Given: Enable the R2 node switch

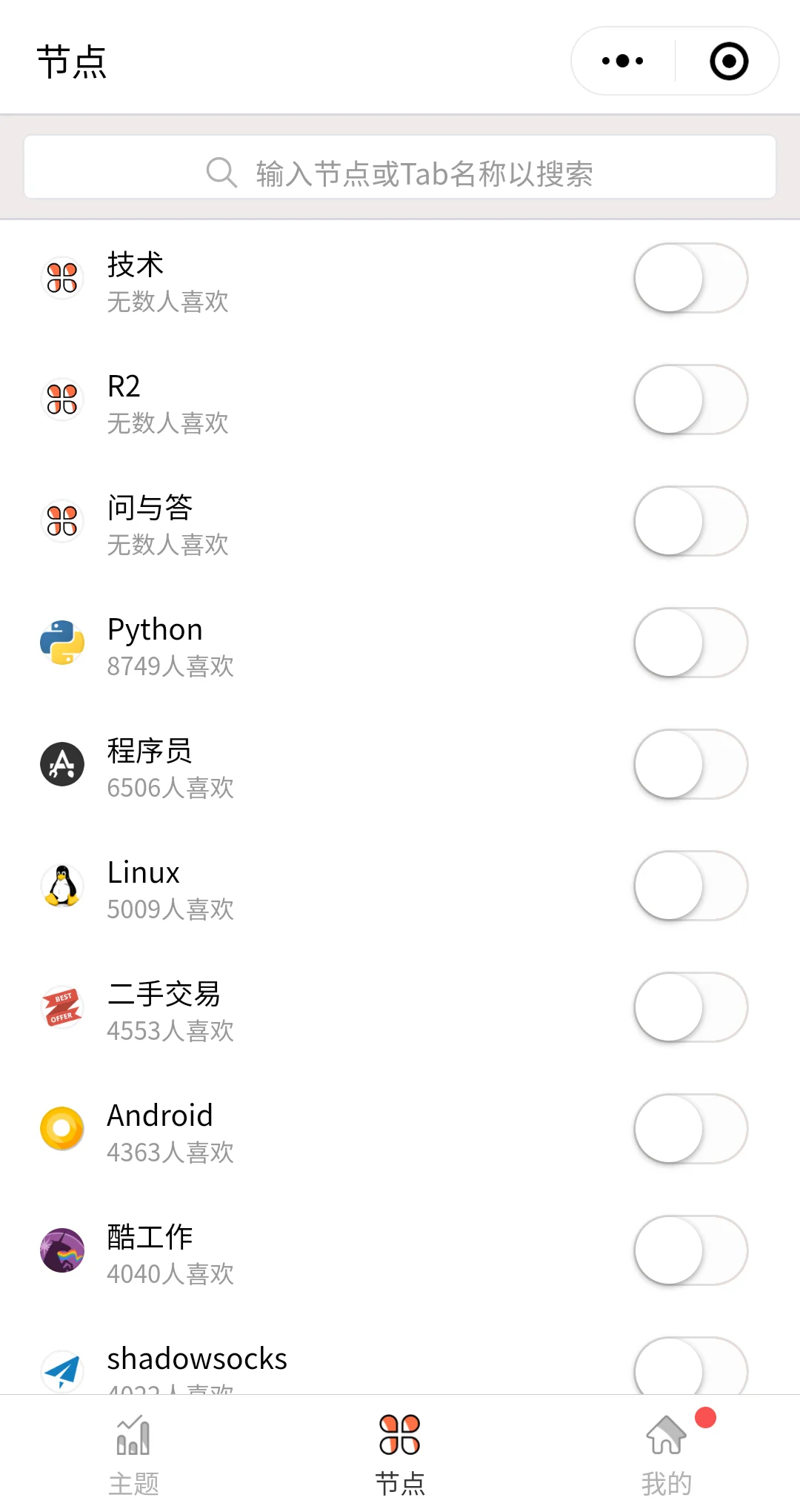Looking at the screenshot, I should tap(690, 399).
